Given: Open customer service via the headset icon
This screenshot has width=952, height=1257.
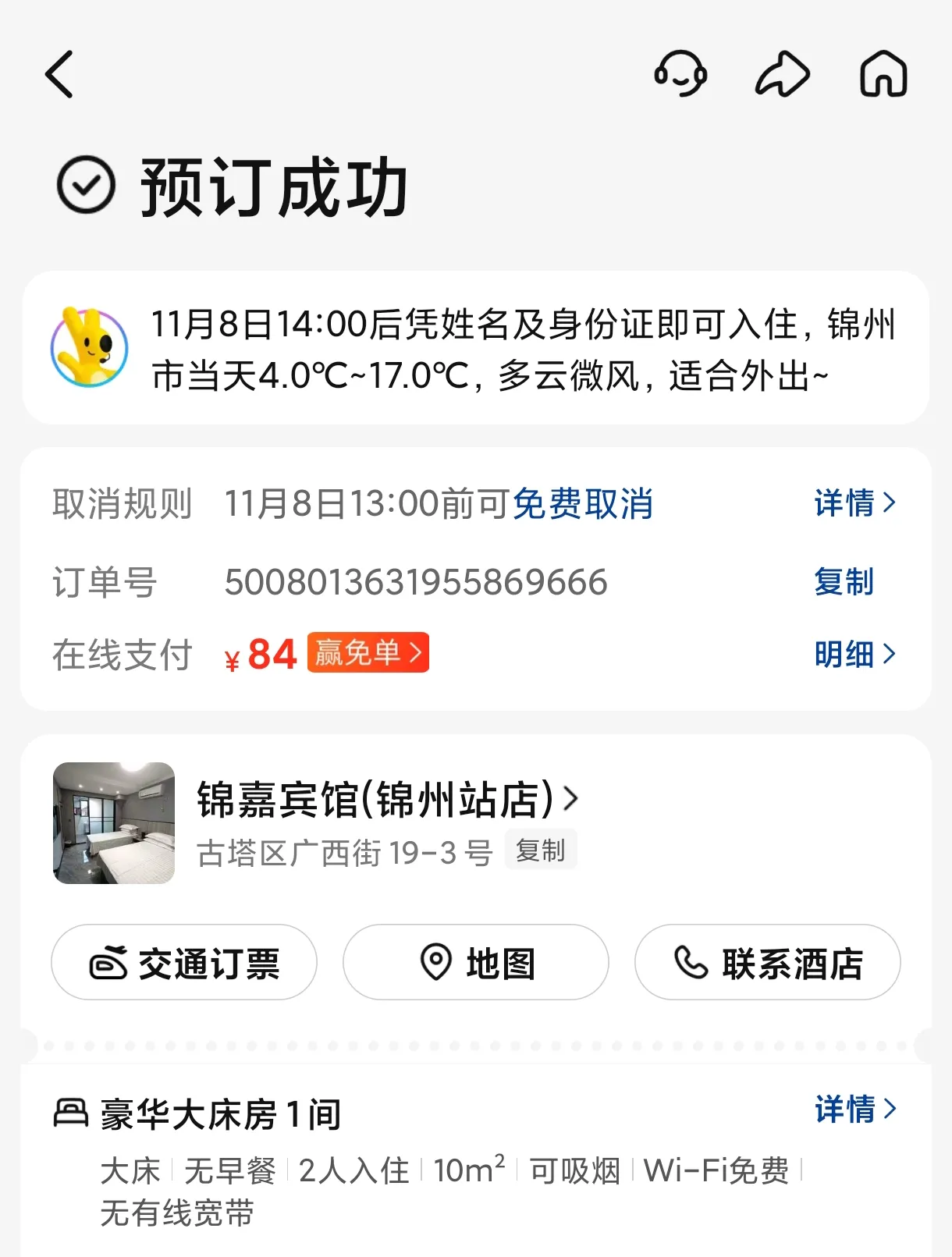Looking at the screenshot, I should point(681,74).
